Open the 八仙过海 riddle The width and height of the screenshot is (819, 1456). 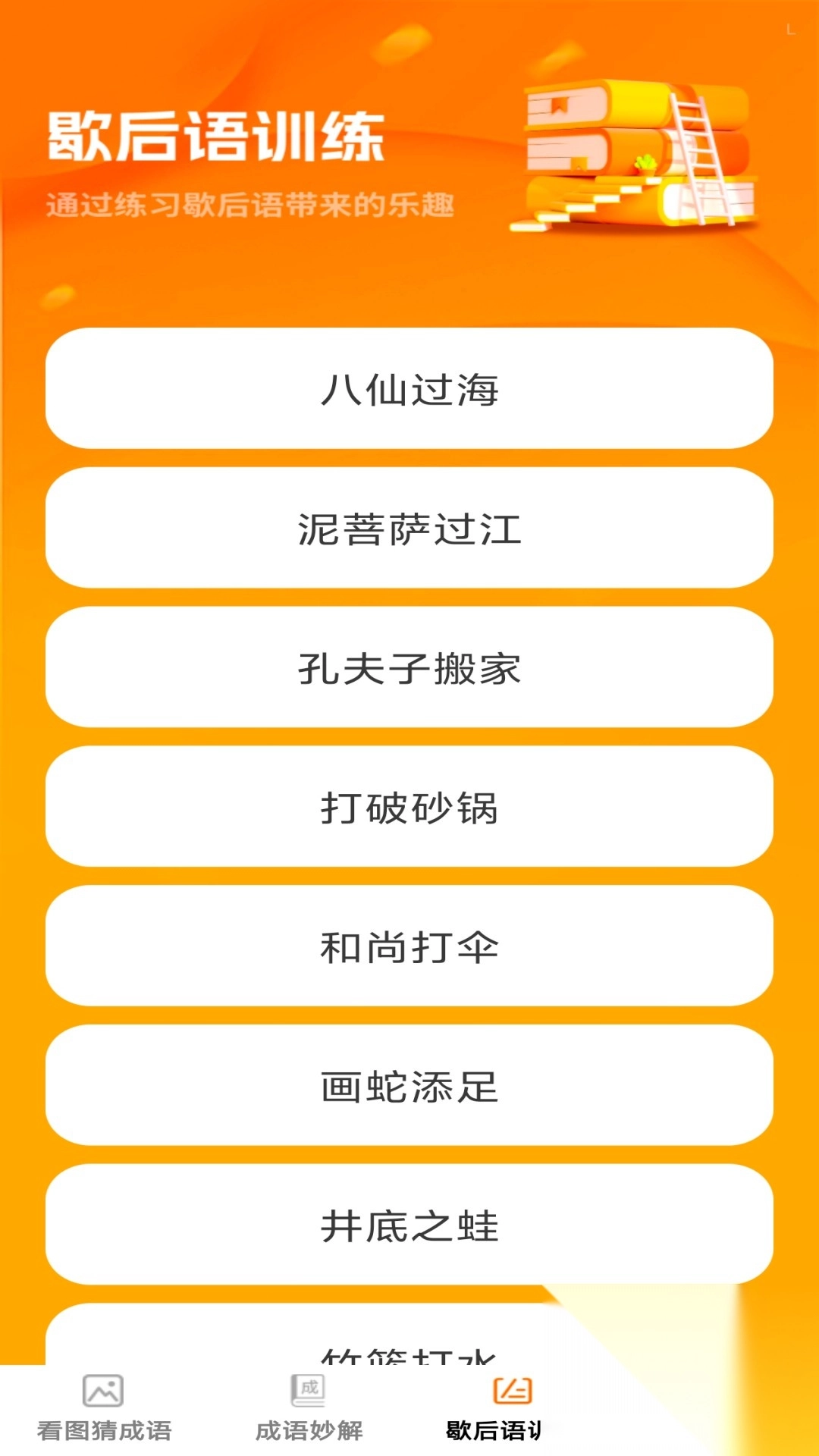pos(409,388)
